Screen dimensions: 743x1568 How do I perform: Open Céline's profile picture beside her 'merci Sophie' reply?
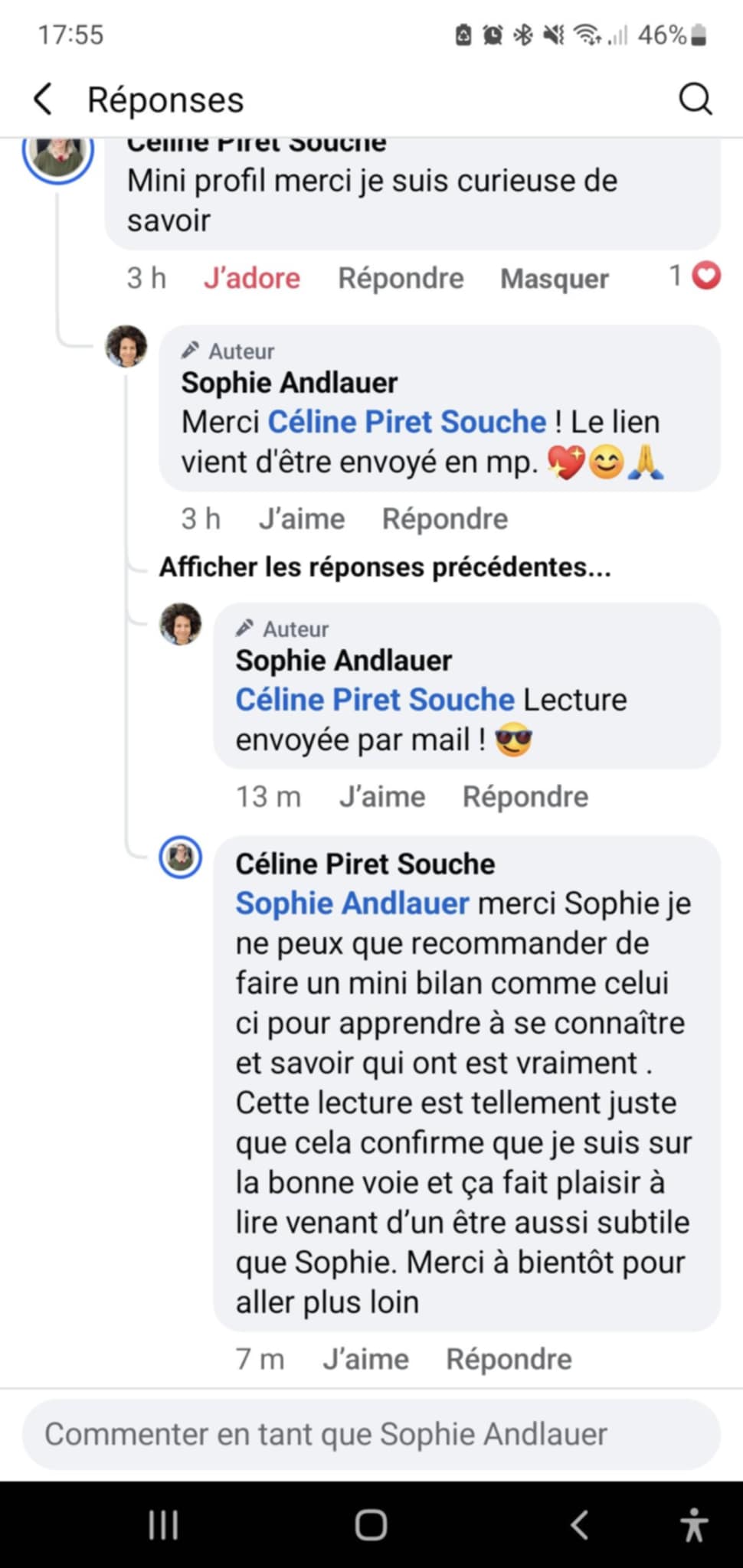pyautogui.click(x=181, y=857)
